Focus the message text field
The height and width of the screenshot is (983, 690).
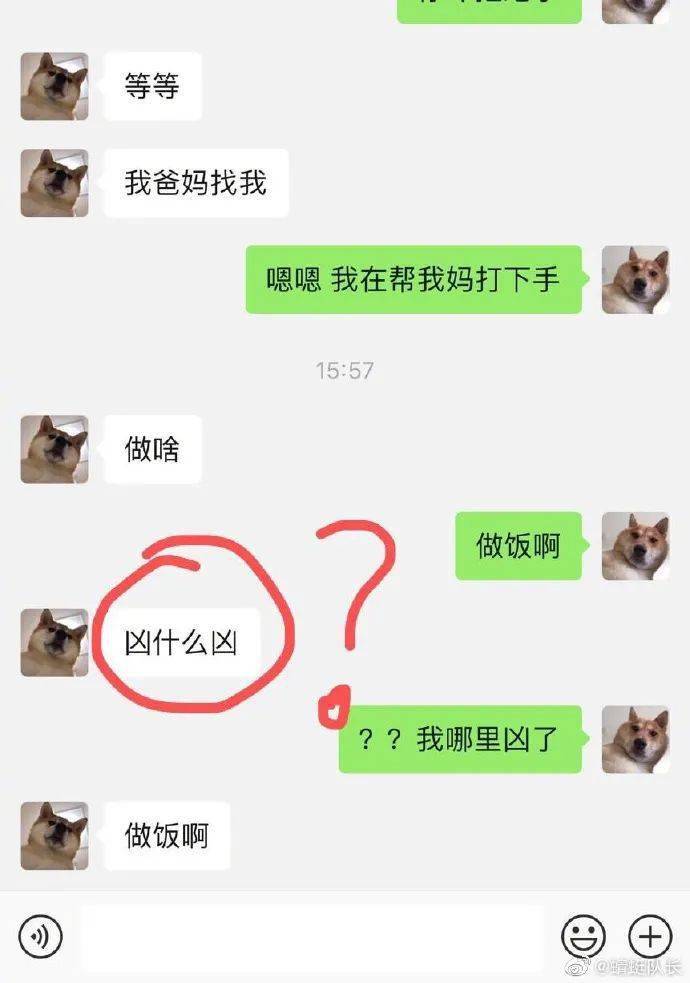pos(312,937)
